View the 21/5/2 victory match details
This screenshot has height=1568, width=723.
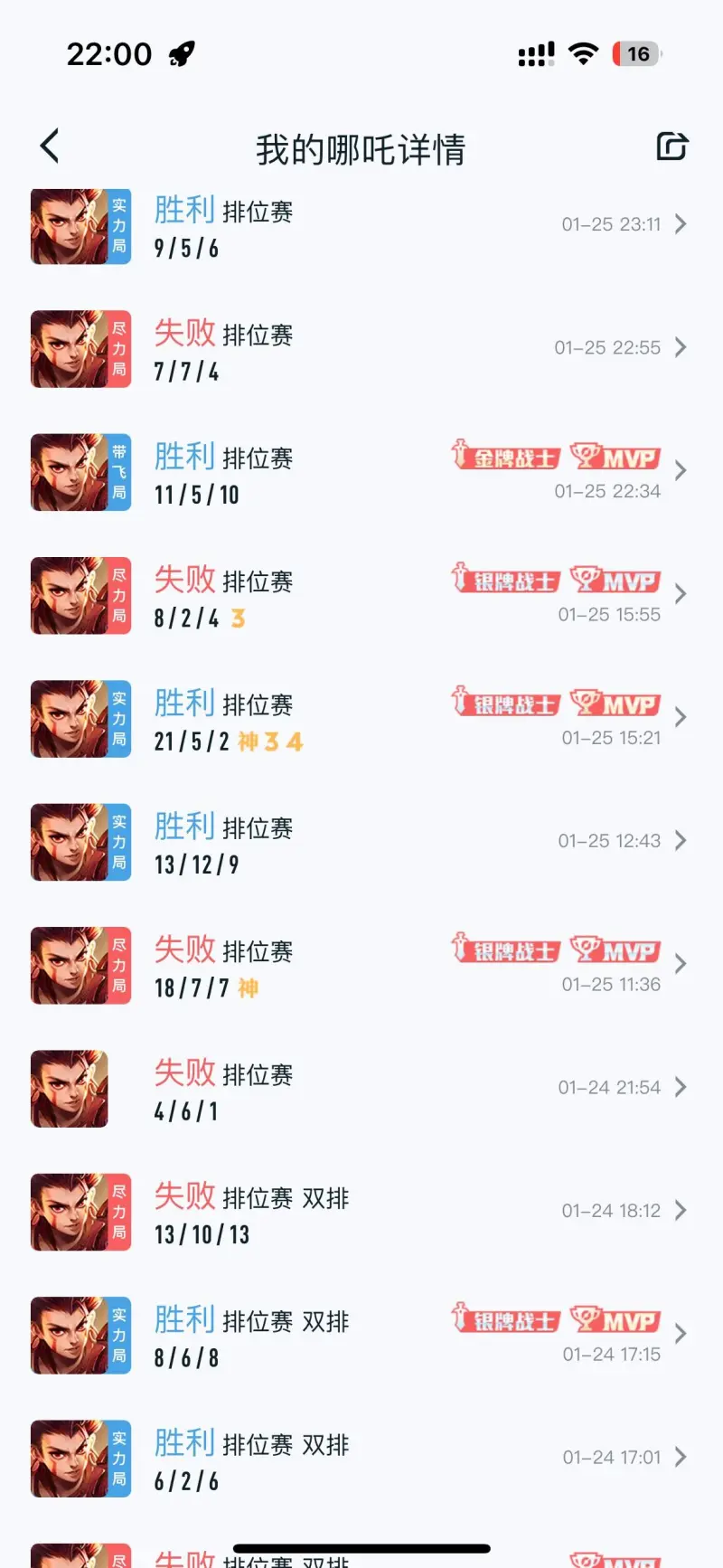coord(361,719)
